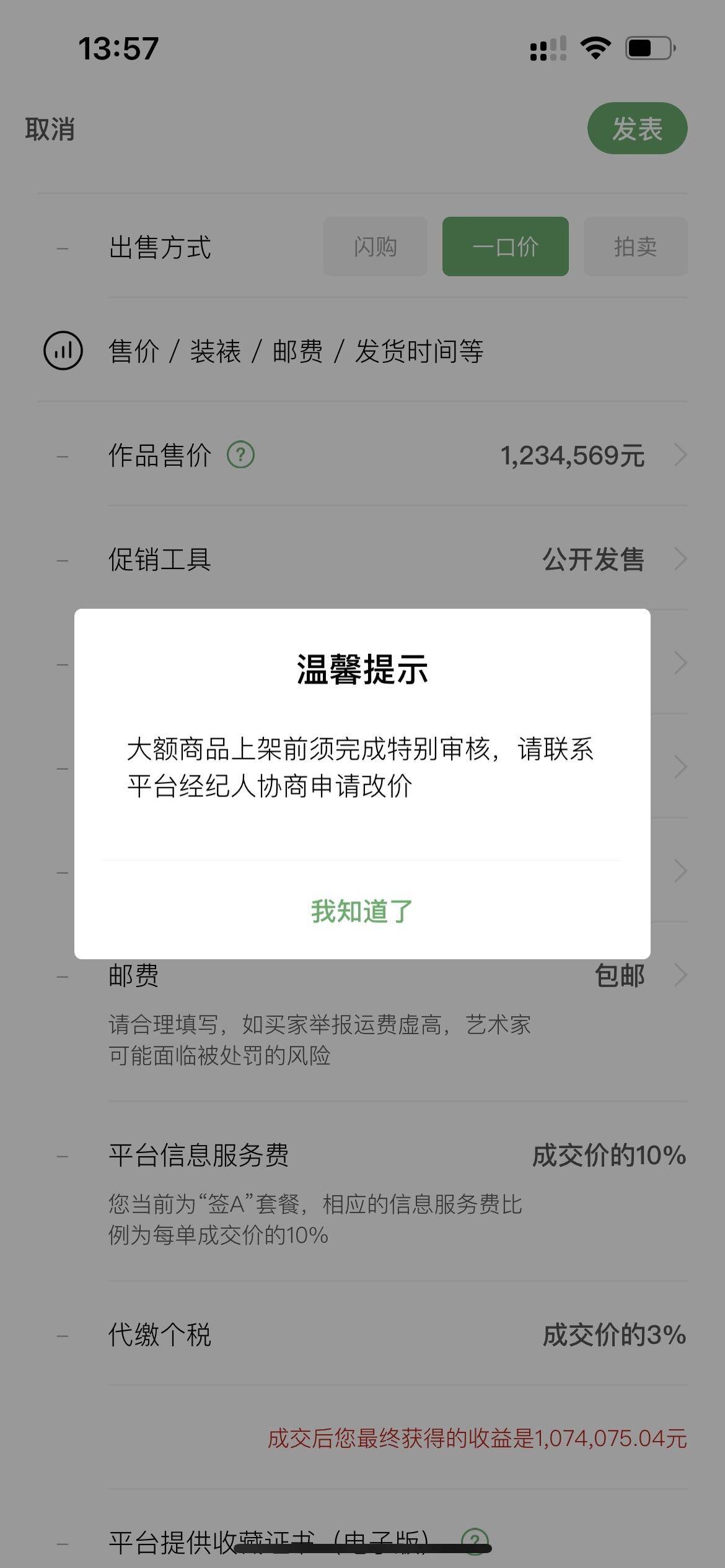Select 闪购 as the sale method
The width and height of the screenshot is (725, 1568).
pos(375,246)
